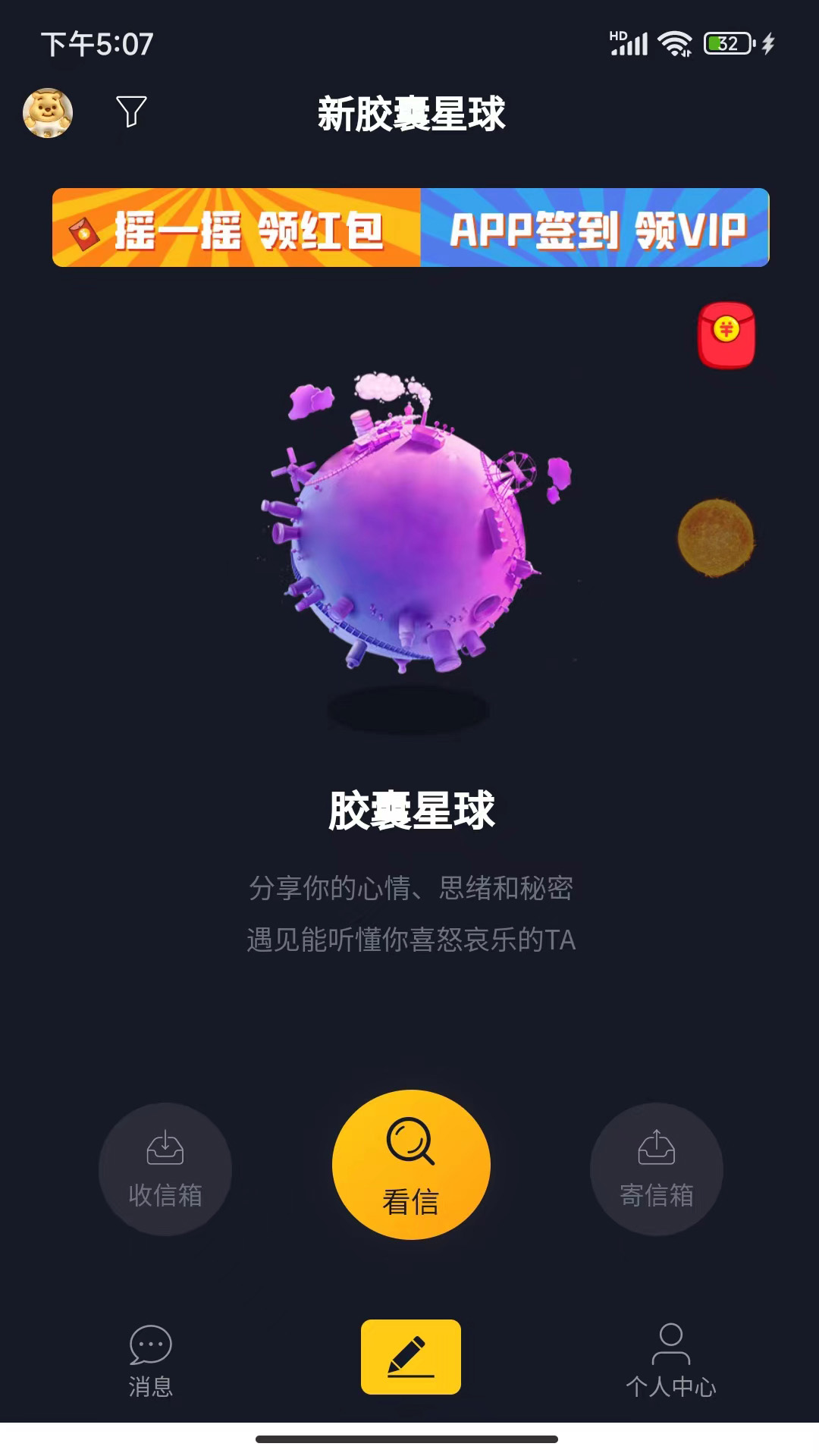Write a new letter with pencil button
The height and width of the screenshot is (1456, 819).
411,1357
